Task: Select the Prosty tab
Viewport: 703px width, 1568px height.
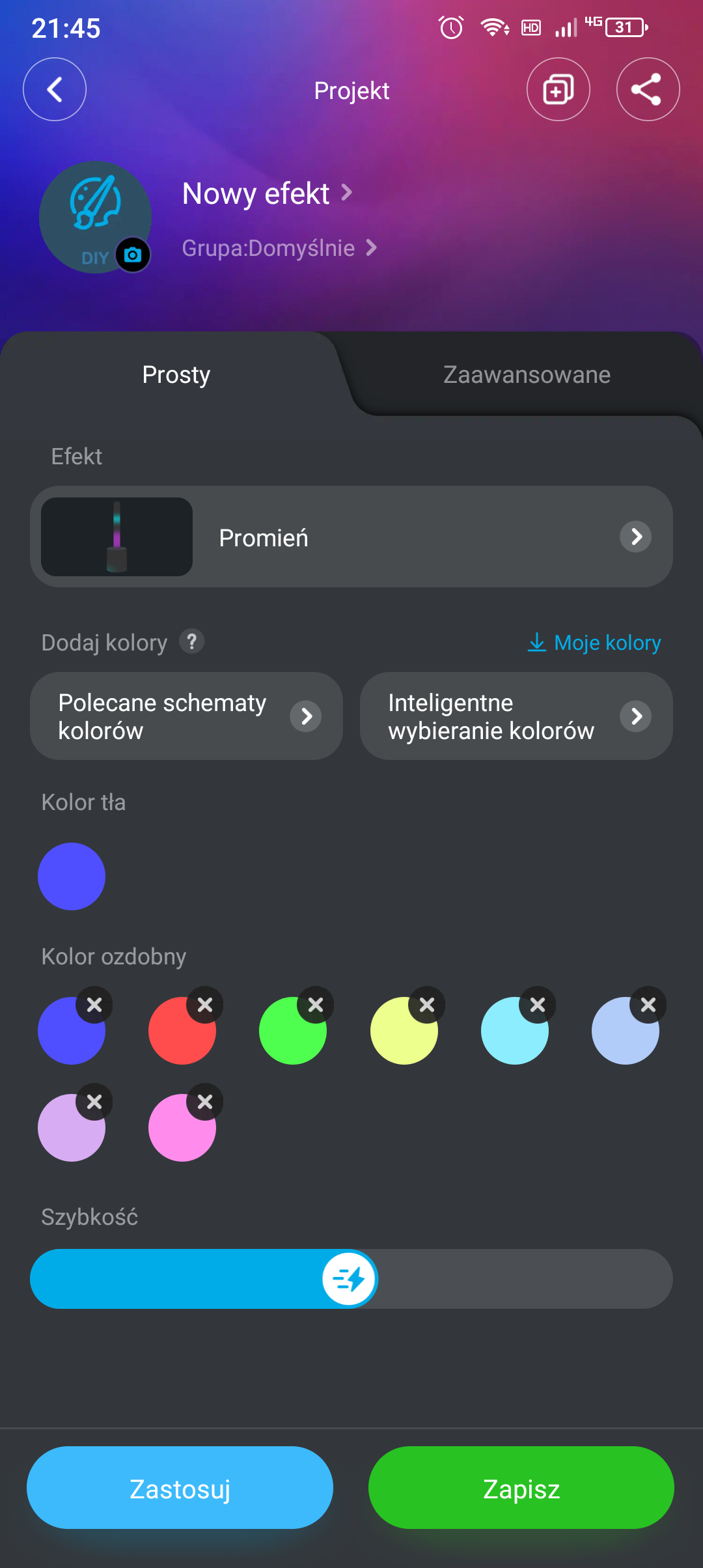Action: [176, 375]
